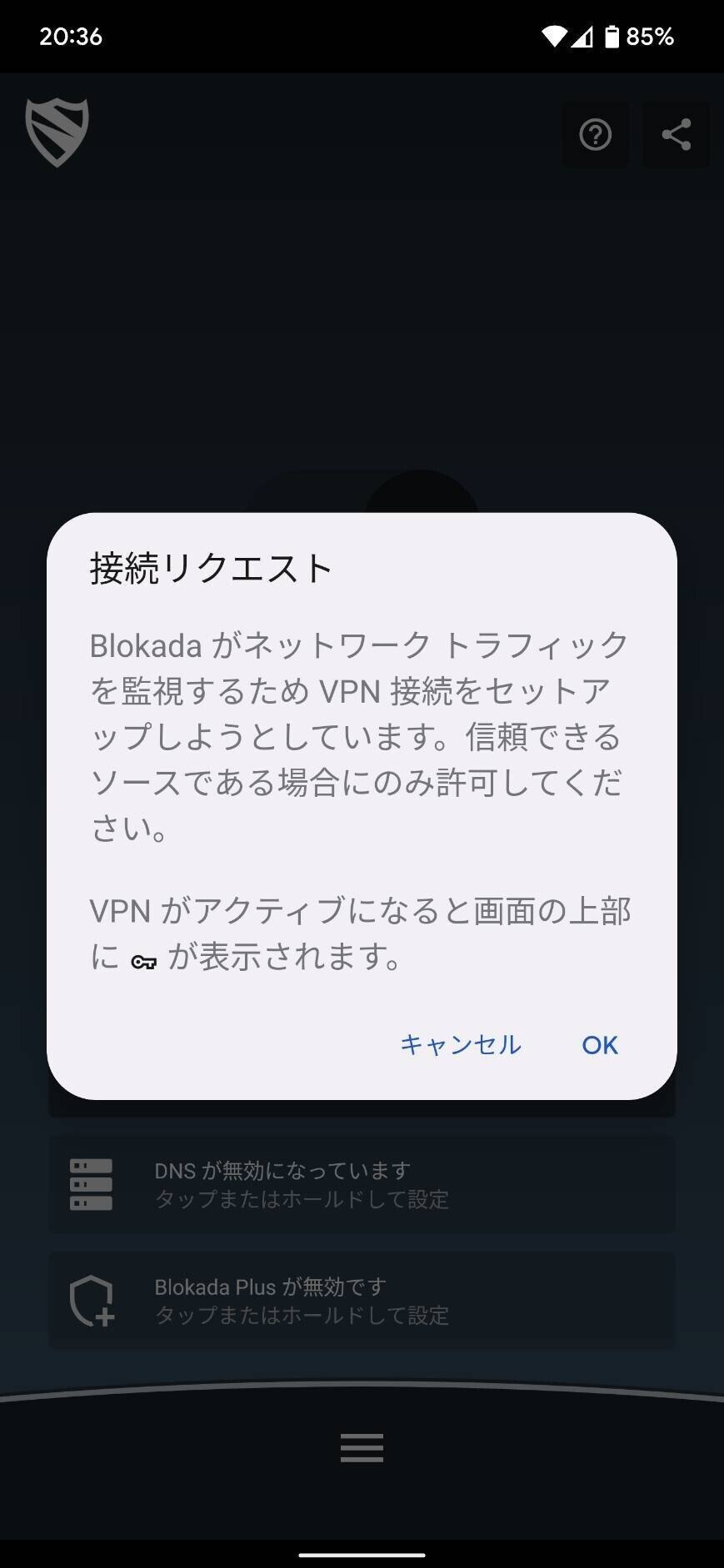Open the Blokada Plus disabled row
Screen dimensions: 724x1568
pos(362,1301)
